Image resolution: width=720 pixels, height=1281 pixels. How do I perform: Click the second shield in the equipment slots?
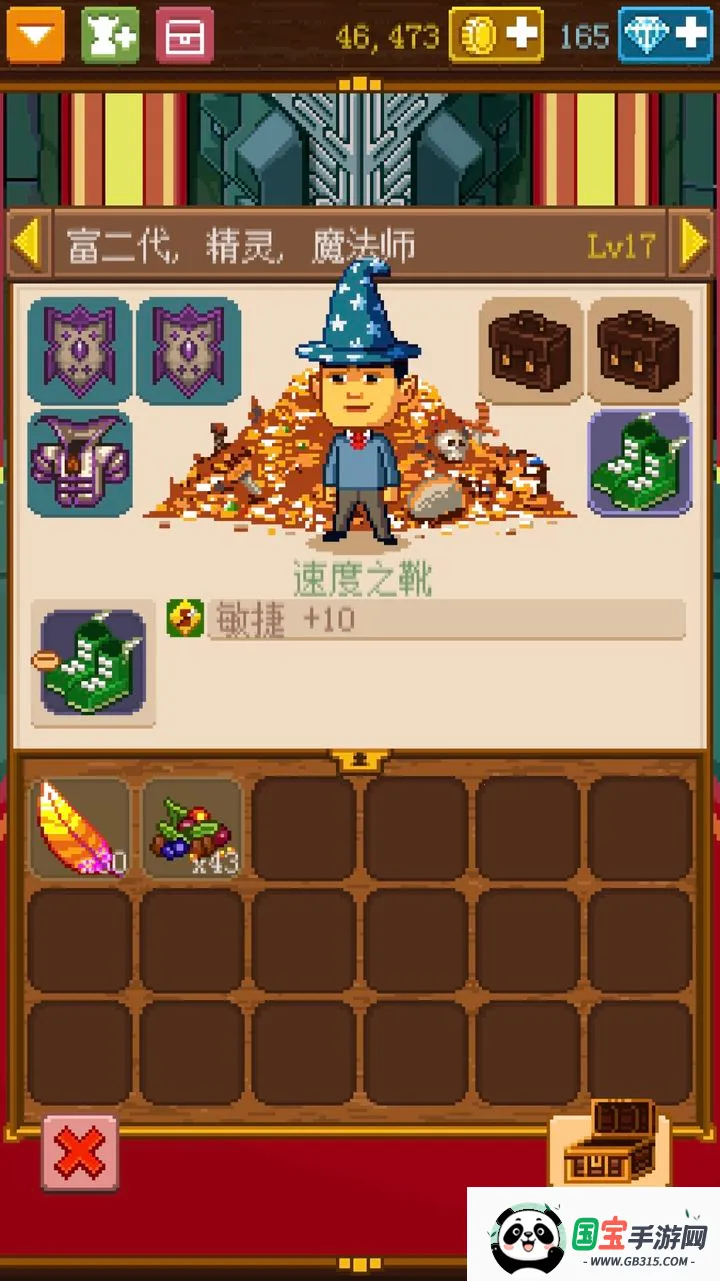[192, 352]
